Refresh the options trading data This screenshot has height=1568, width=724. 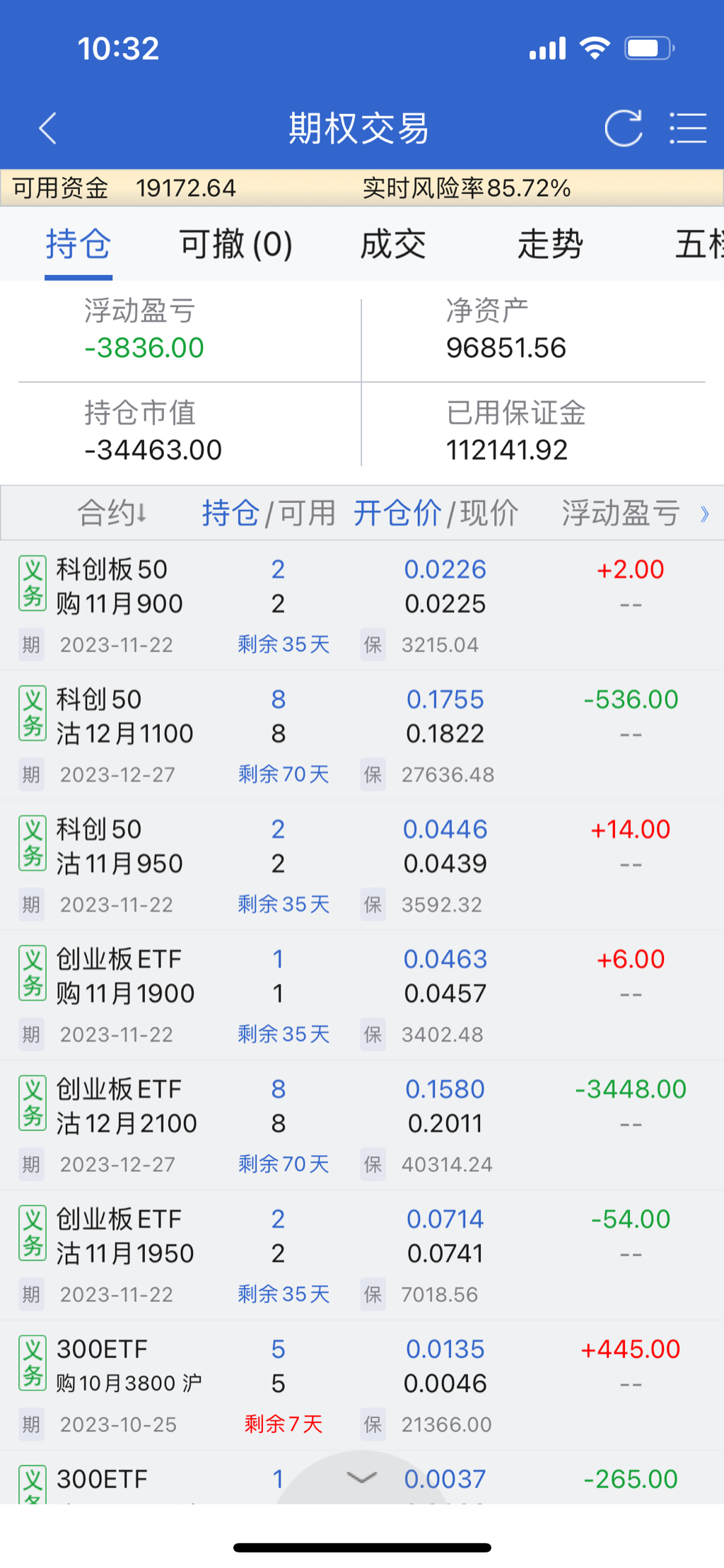pyautogui.click(x=623, y=129)
